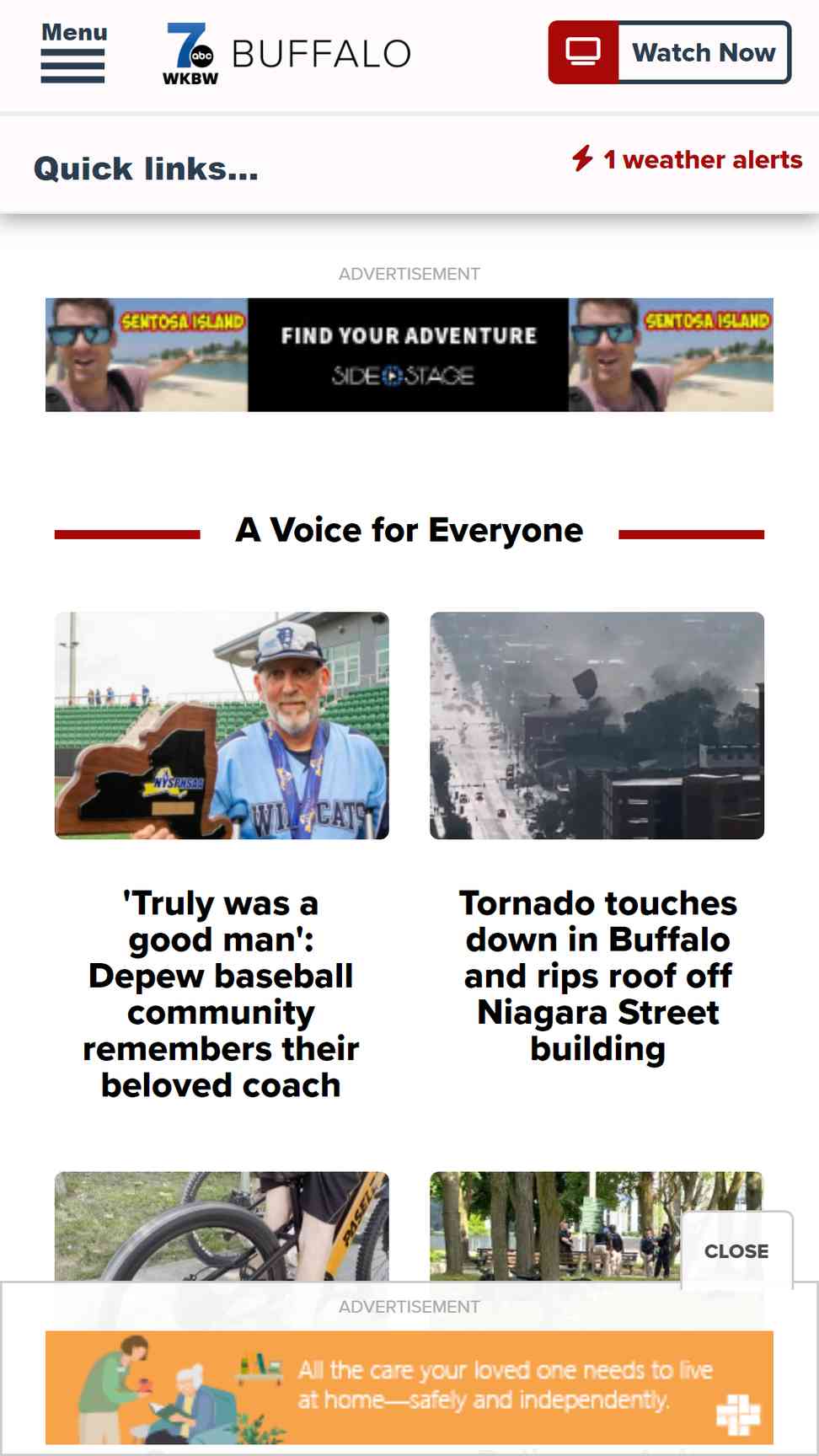The image size is (819, 1456).
Task: View the 1 weather alerts link
Action: tap(687, 159)
